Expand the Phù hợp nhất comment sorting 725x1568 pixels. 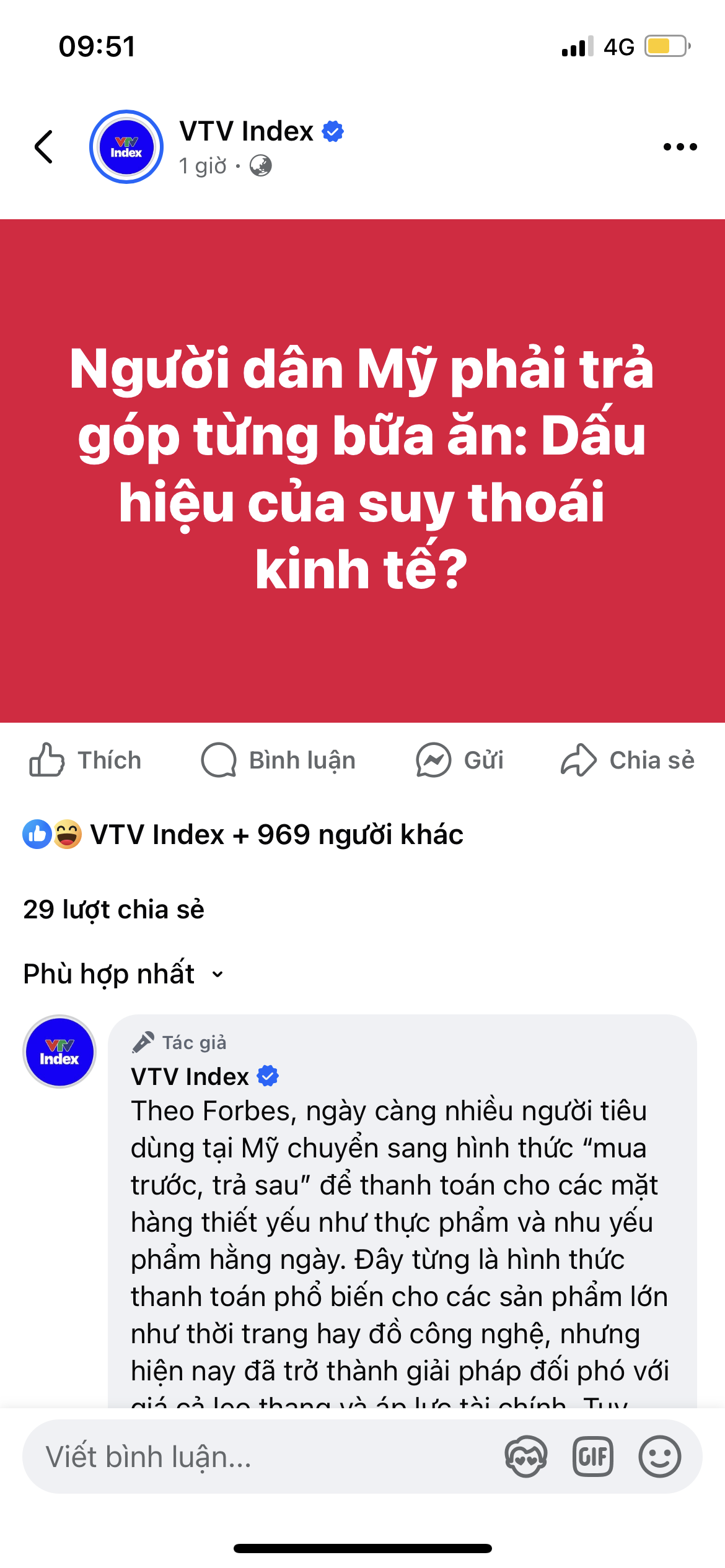coord(123,974)
